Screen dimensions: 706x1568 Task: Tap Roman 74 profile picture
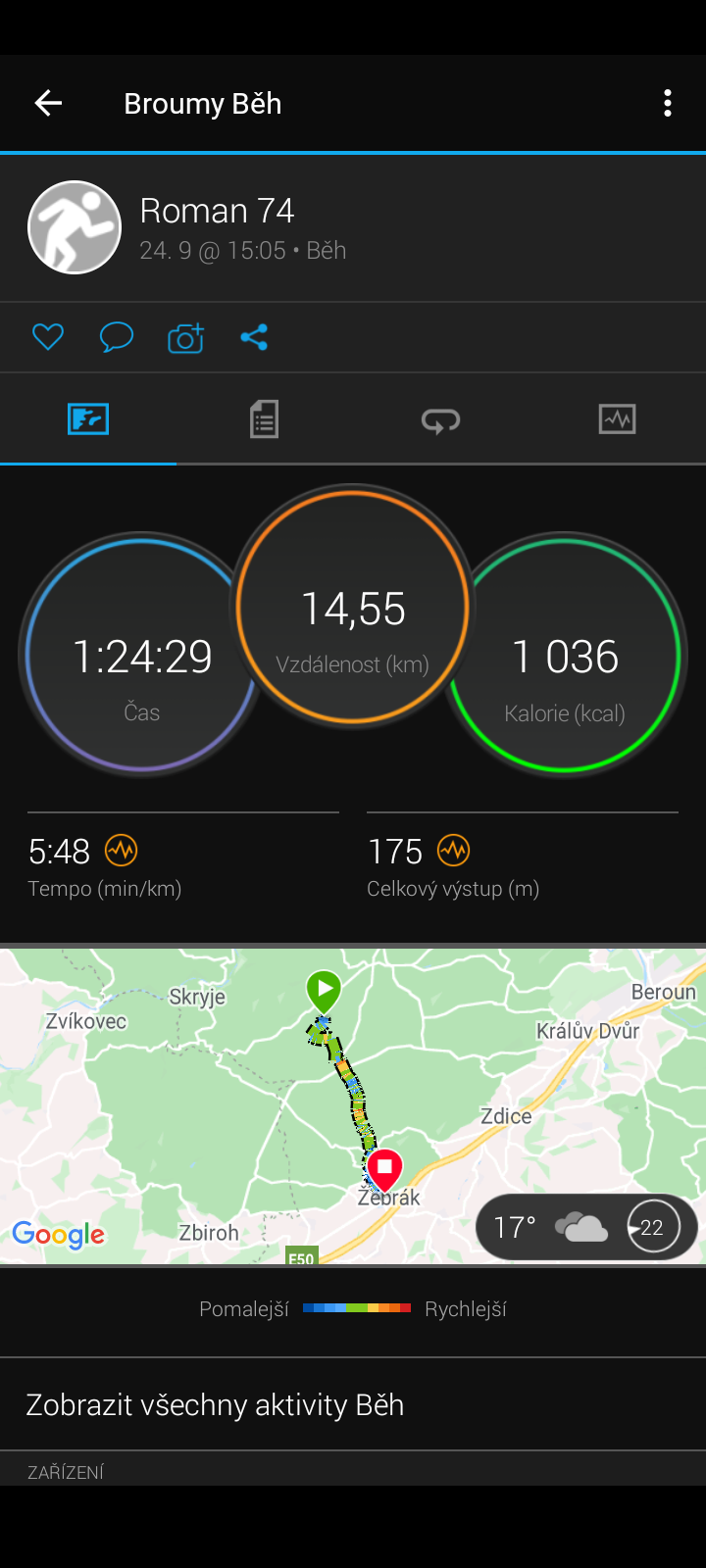pyautogui.click(x=75, y=227)
